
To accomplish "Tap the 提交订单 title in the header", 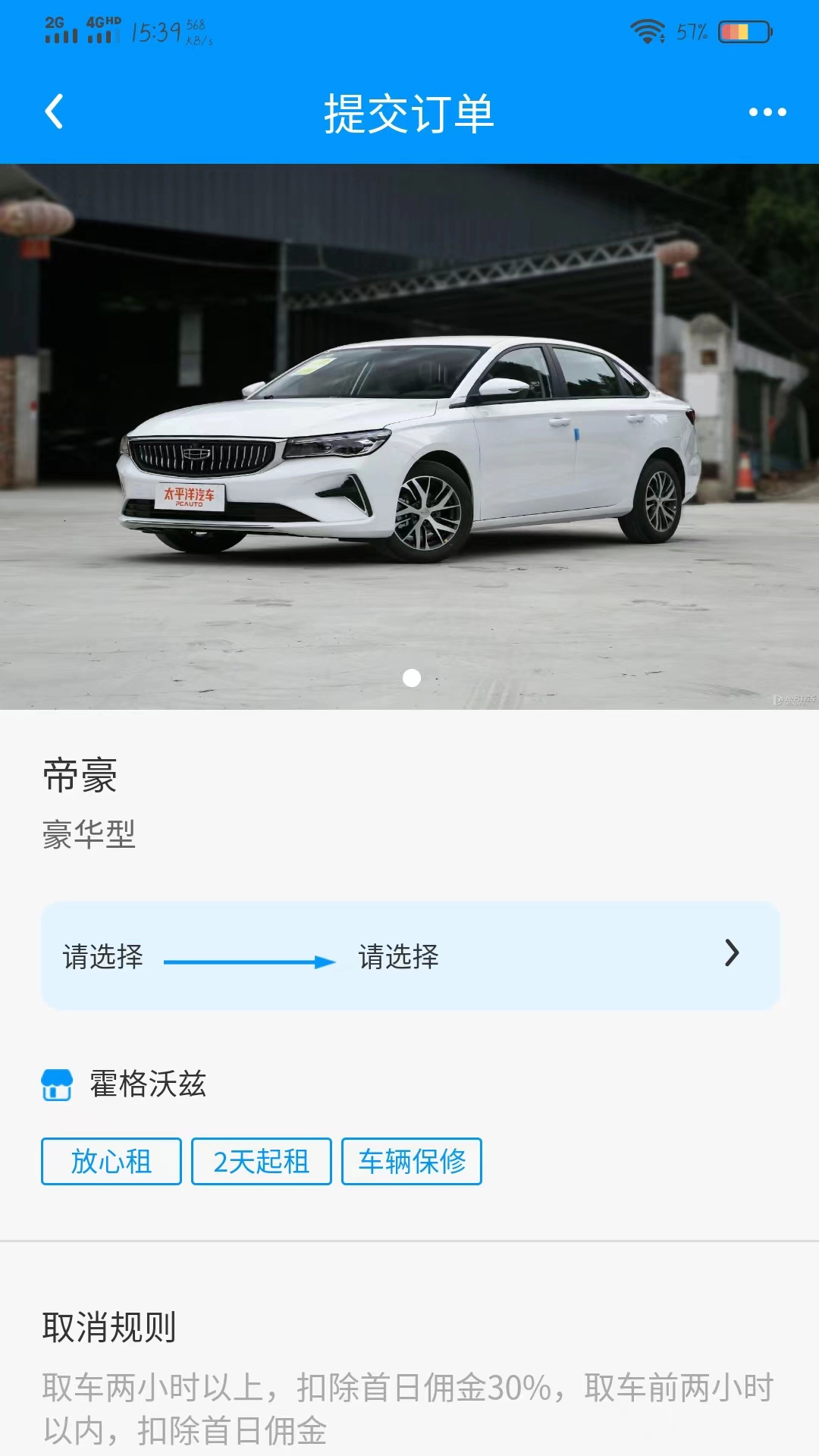I will tap(409, 111).
